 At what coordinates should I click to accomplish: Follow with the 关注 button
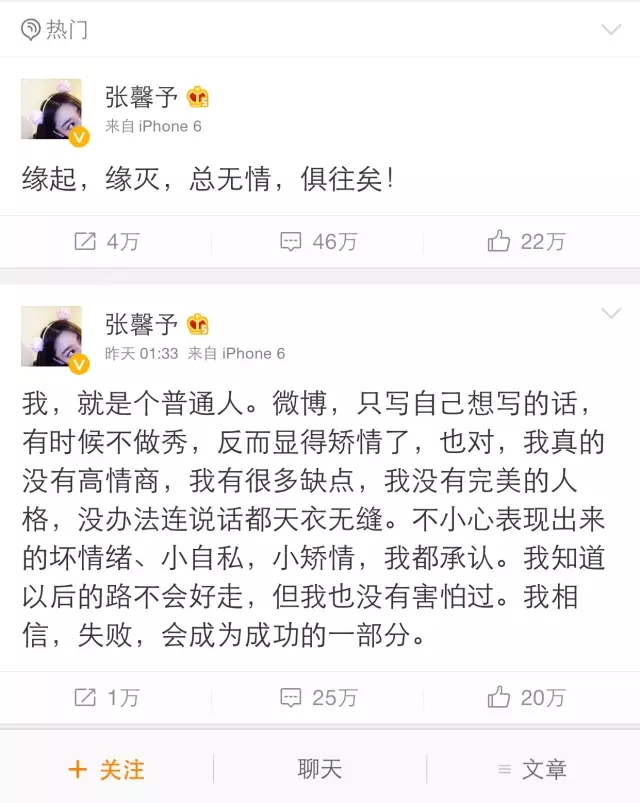click(x=106, y=769)
